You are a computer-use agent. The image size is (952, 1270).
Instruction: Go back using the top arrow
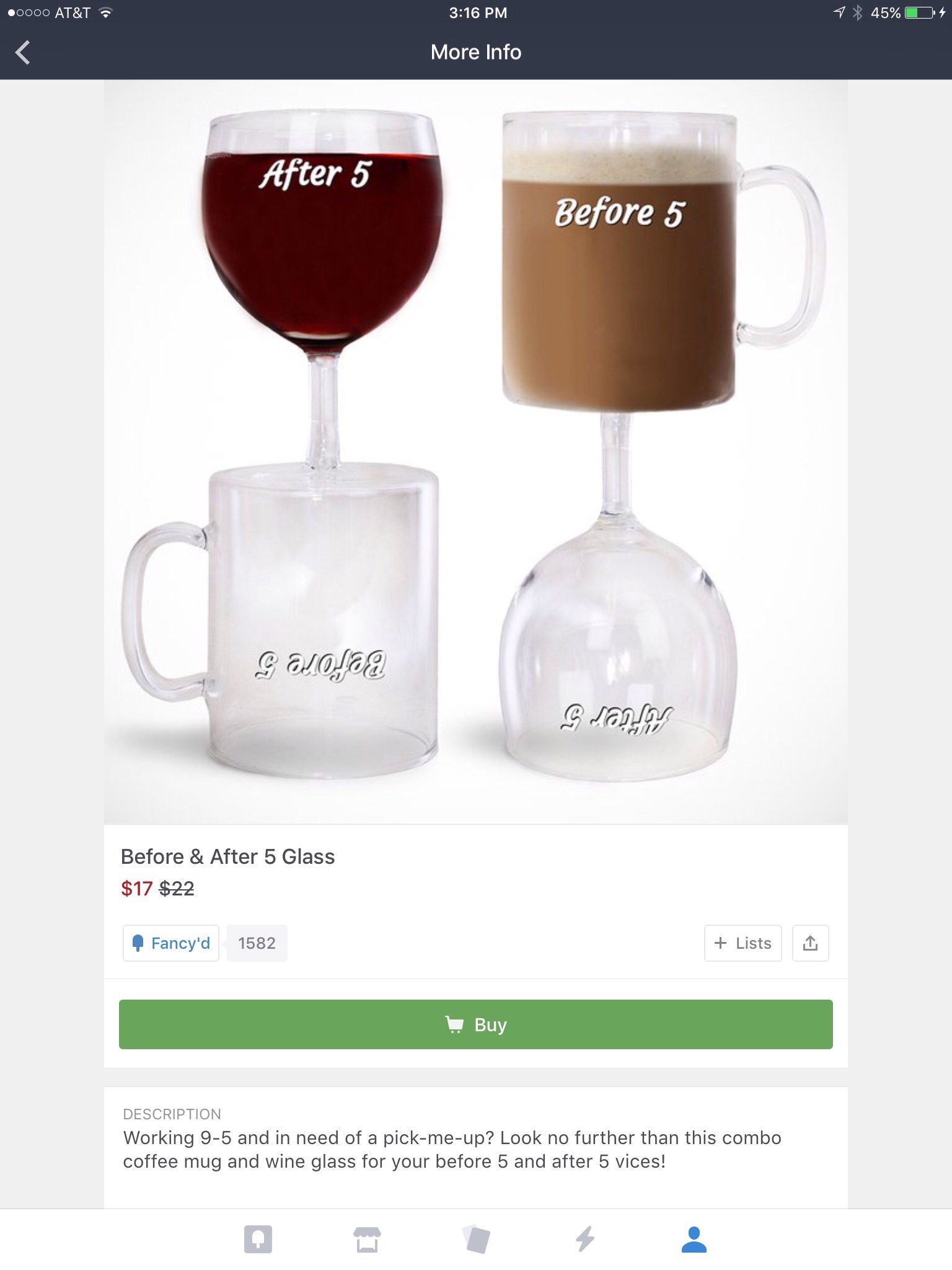click(23, 52)
